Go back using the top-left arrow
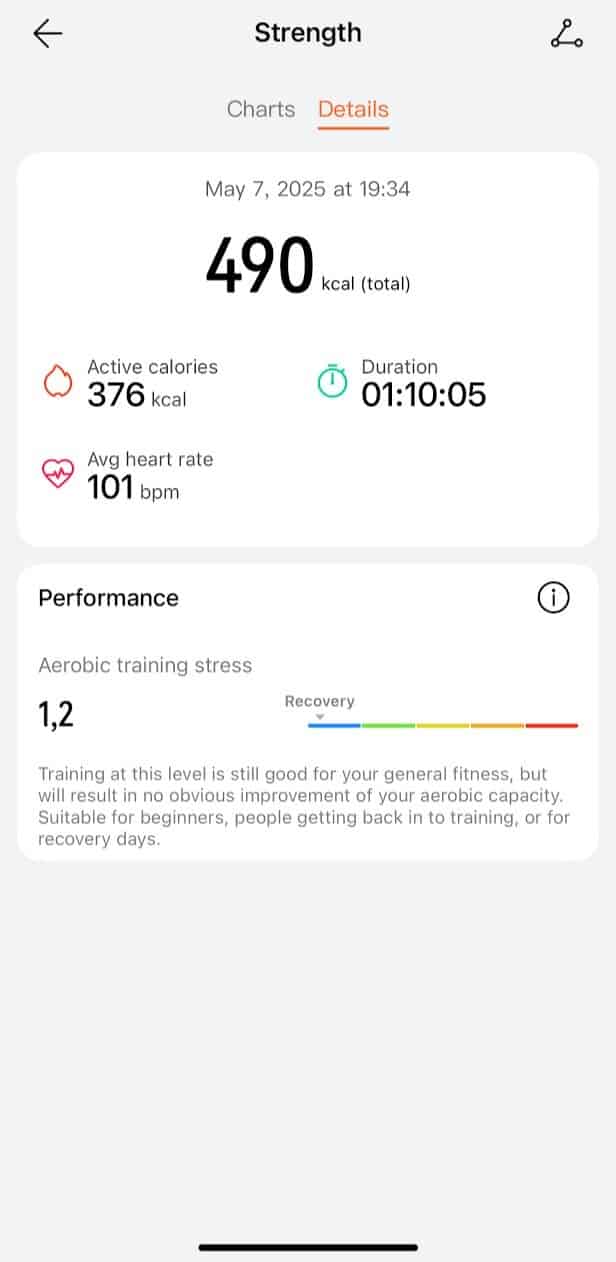Screen dimensions: 616x1262 47,33
